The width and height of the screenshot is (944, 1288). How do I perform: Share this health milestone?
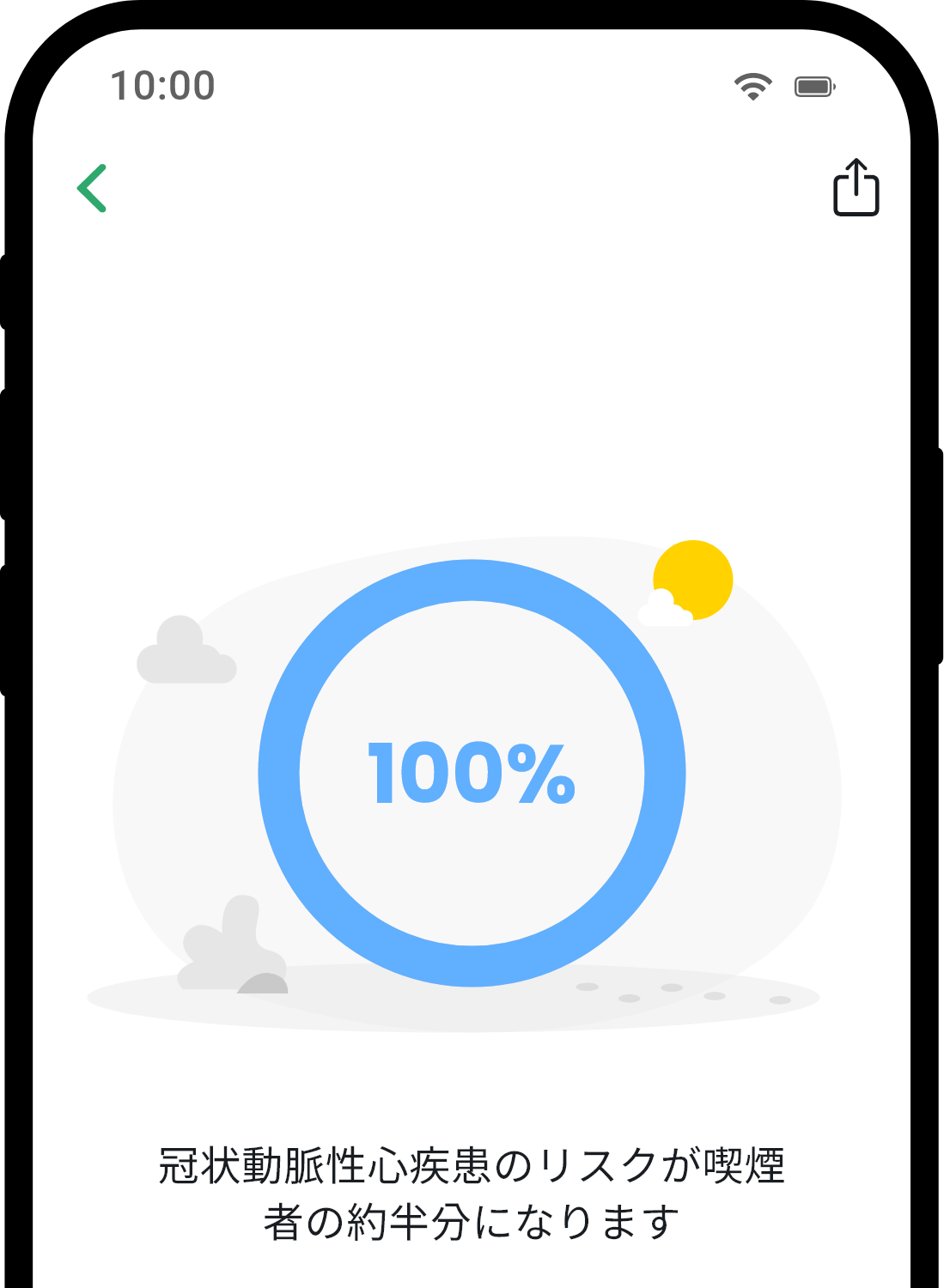(856, 187)
